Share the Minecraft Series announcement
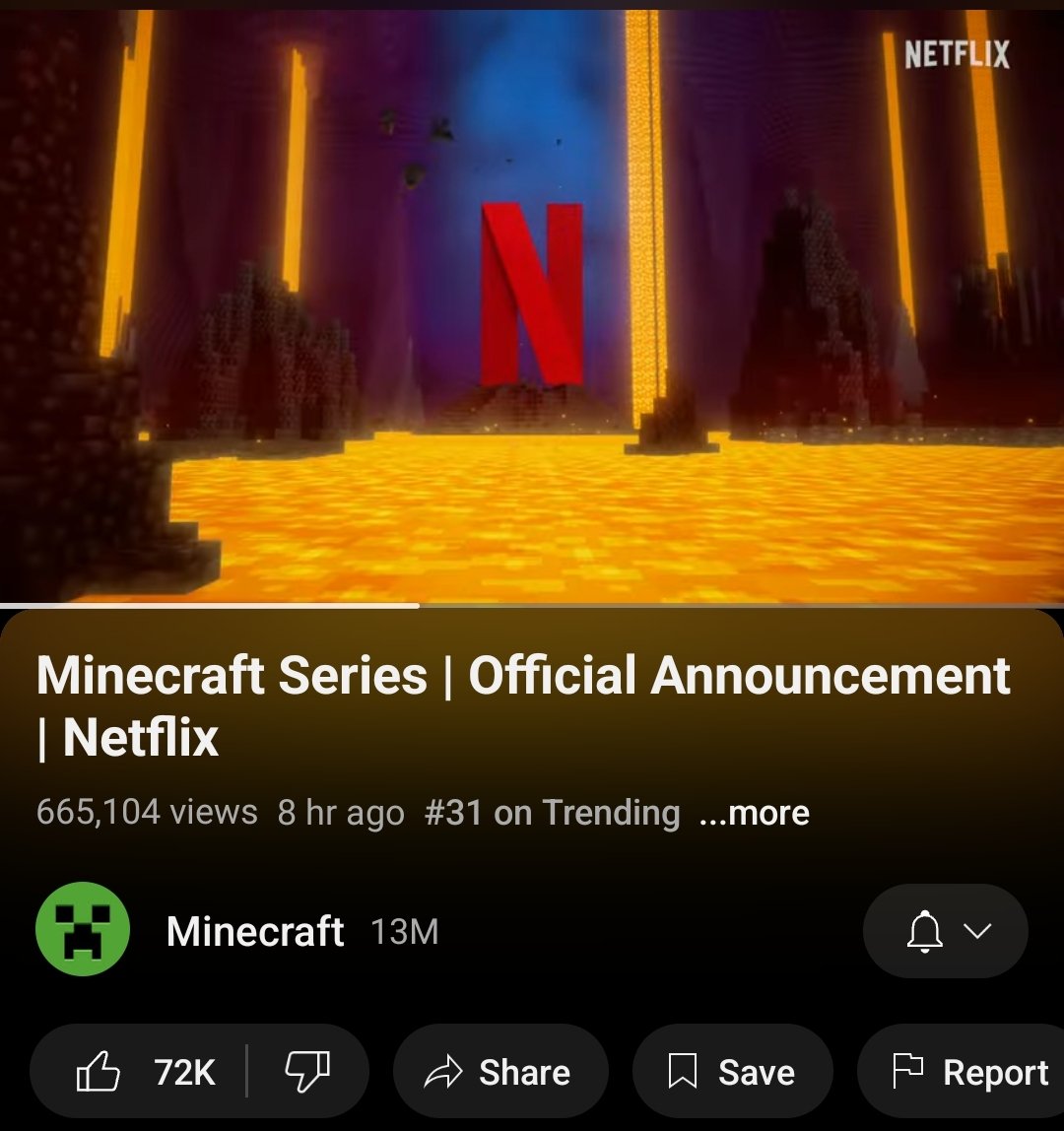 point(499,1072)
